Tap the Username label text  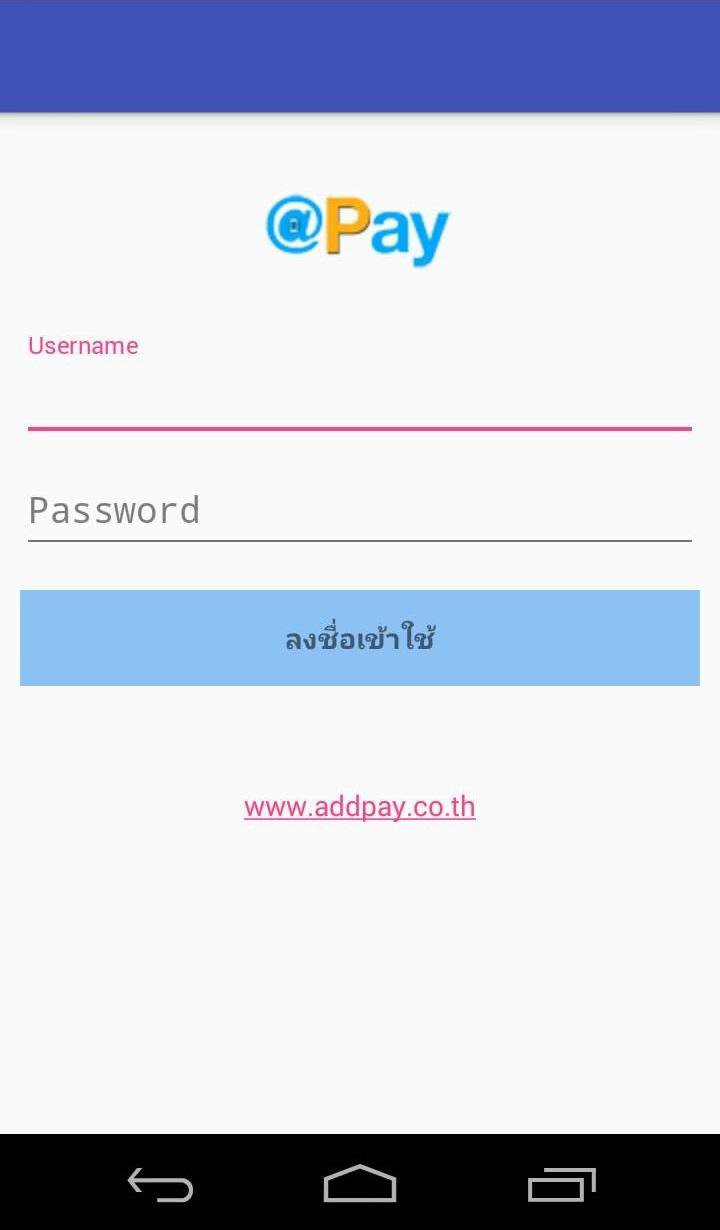83,345
